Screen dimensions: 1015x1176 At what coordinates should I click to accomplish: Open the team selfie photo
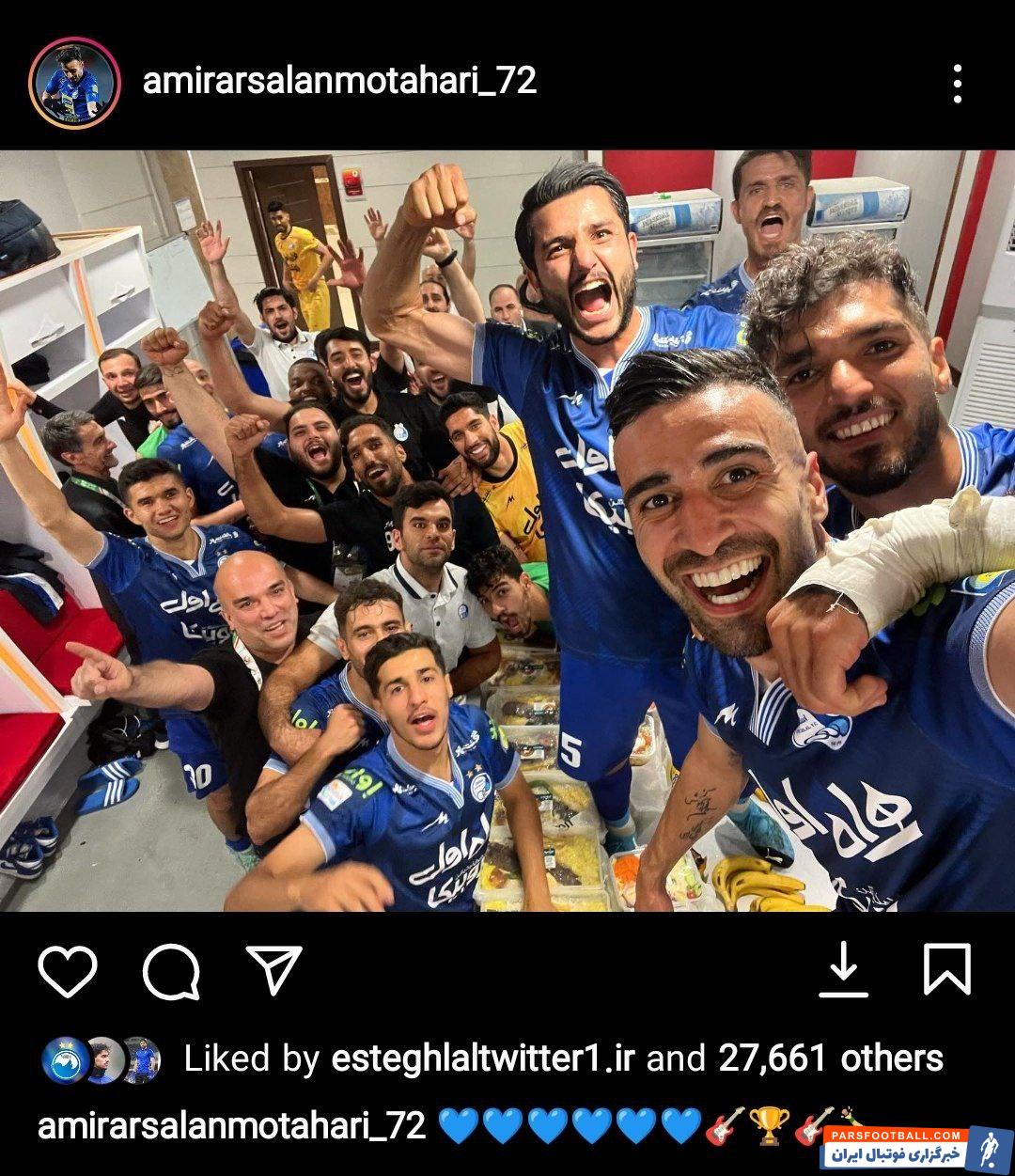coord(507,531)
